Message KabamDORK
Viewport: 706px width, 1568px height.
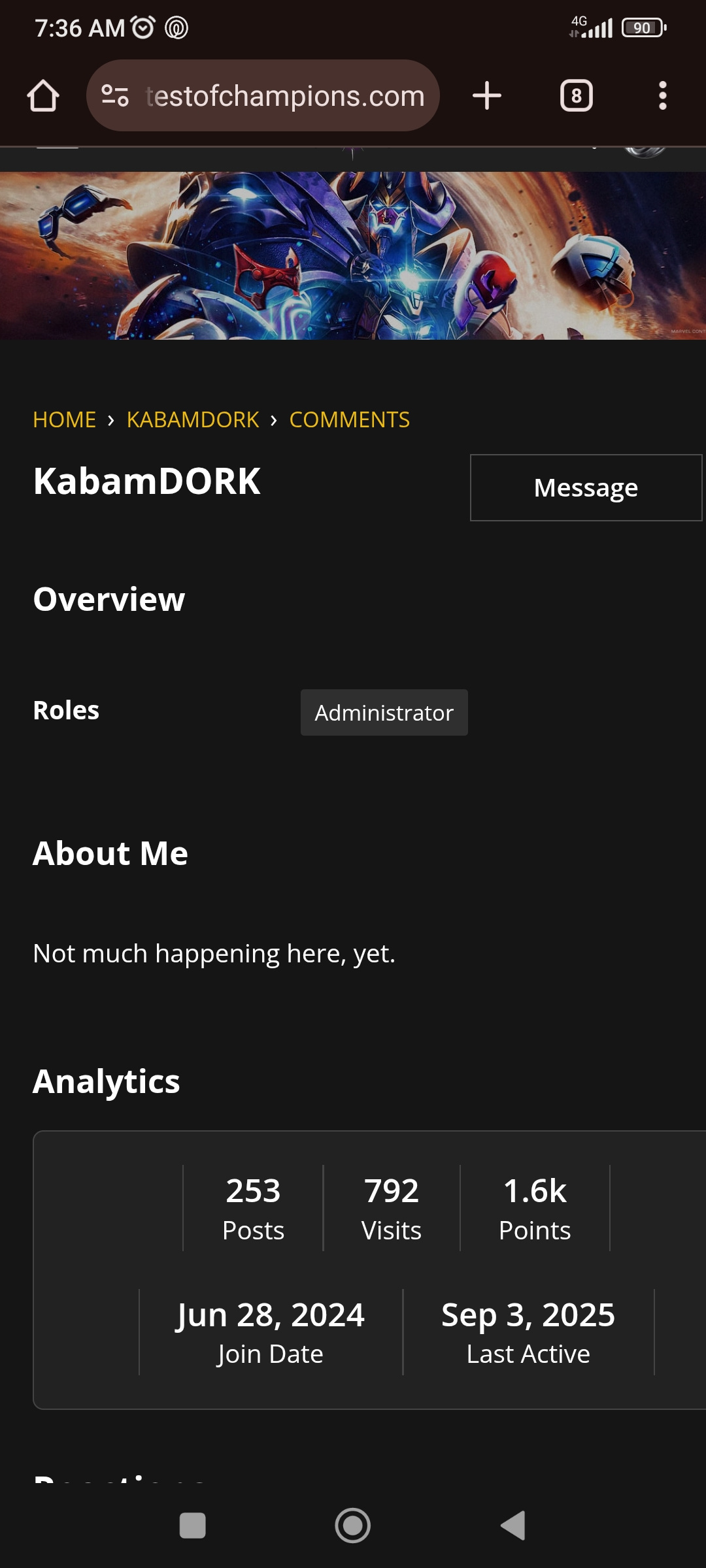pyautogui.click(x=586, y=487)
